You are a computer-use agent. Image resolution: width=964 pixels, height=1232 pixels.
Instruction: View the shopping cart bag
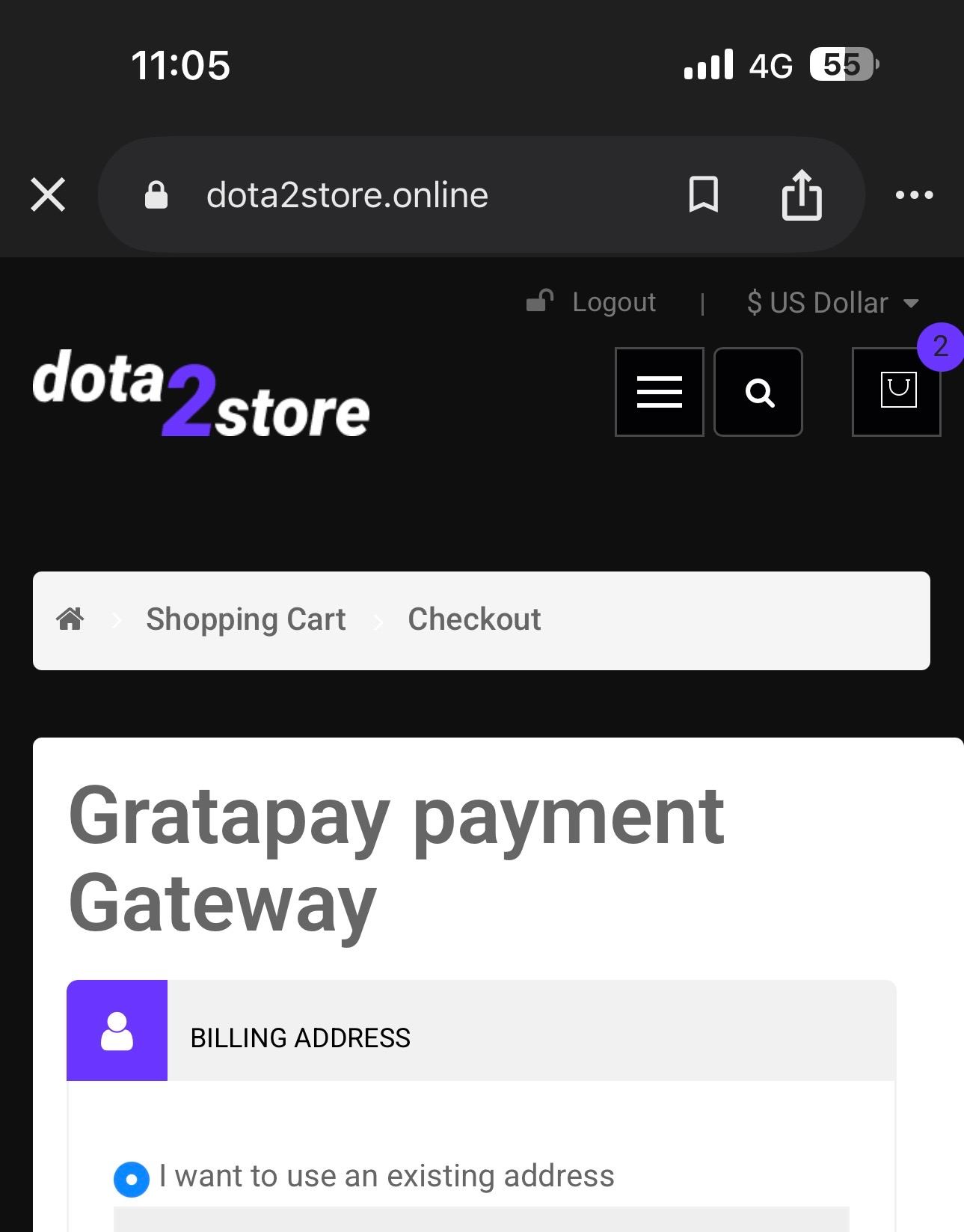click(x=897, y=392)
